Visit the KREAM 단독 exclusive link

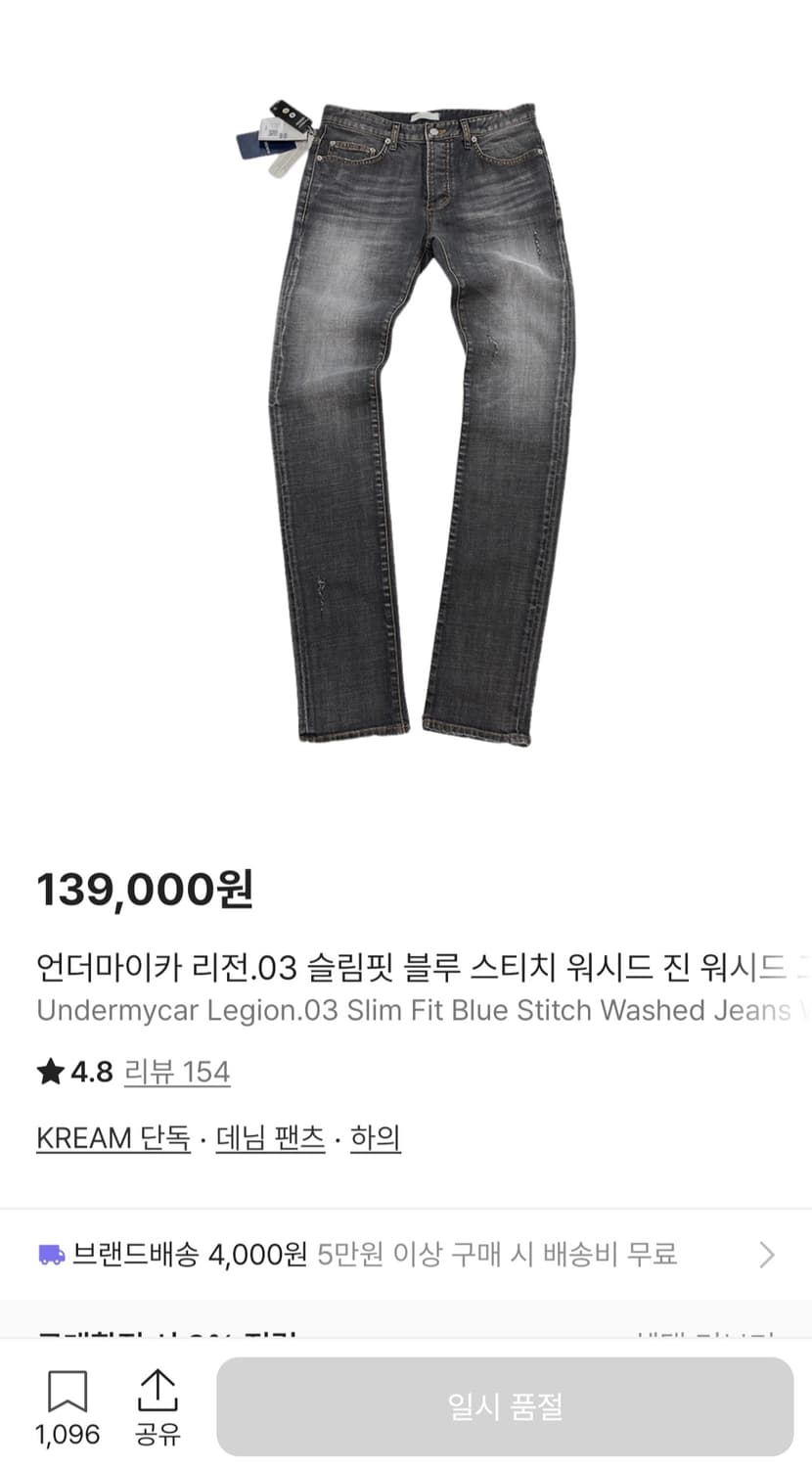(113, 1137)
